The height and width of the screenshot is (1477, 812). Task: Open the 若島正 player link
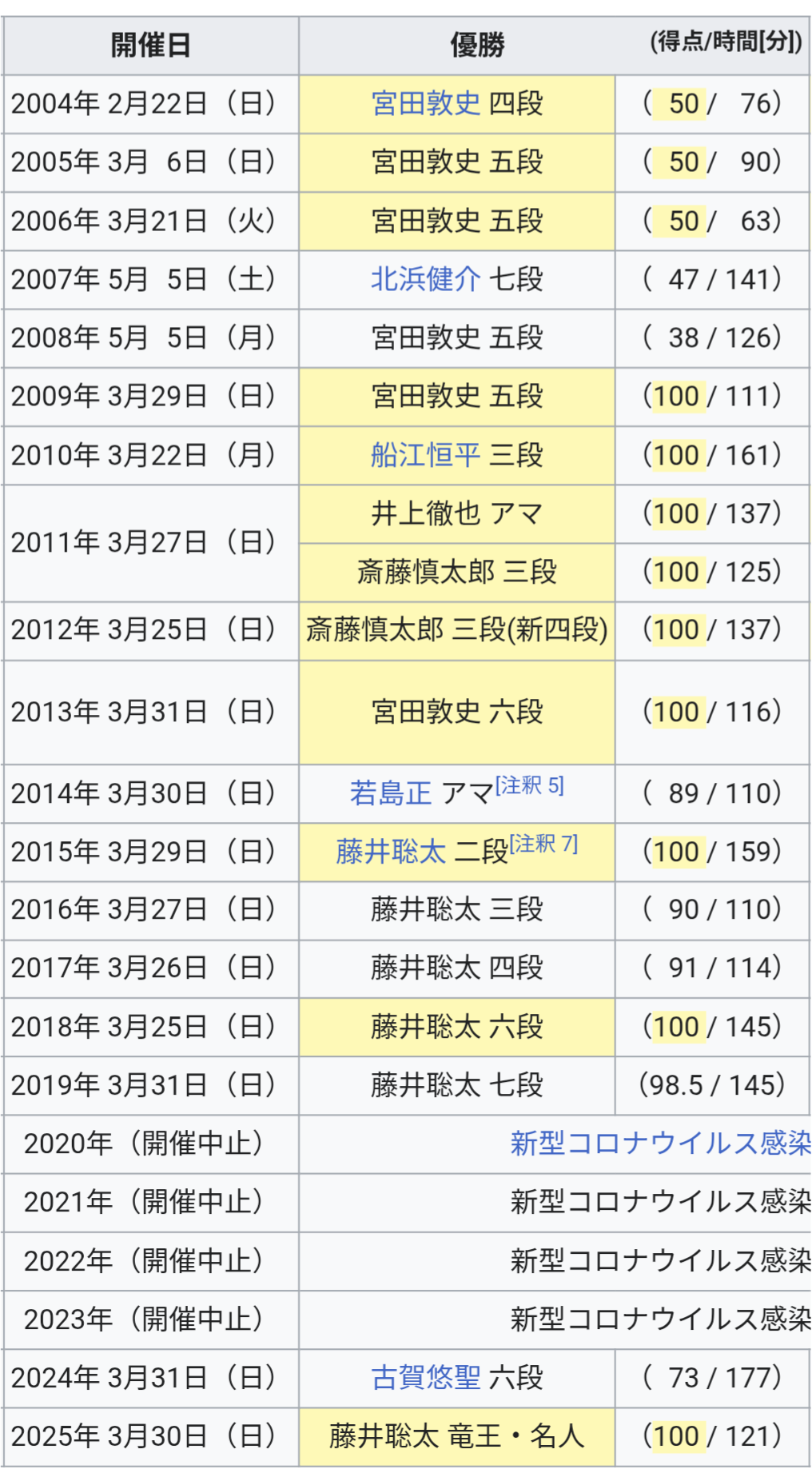(x=391, y=793)
